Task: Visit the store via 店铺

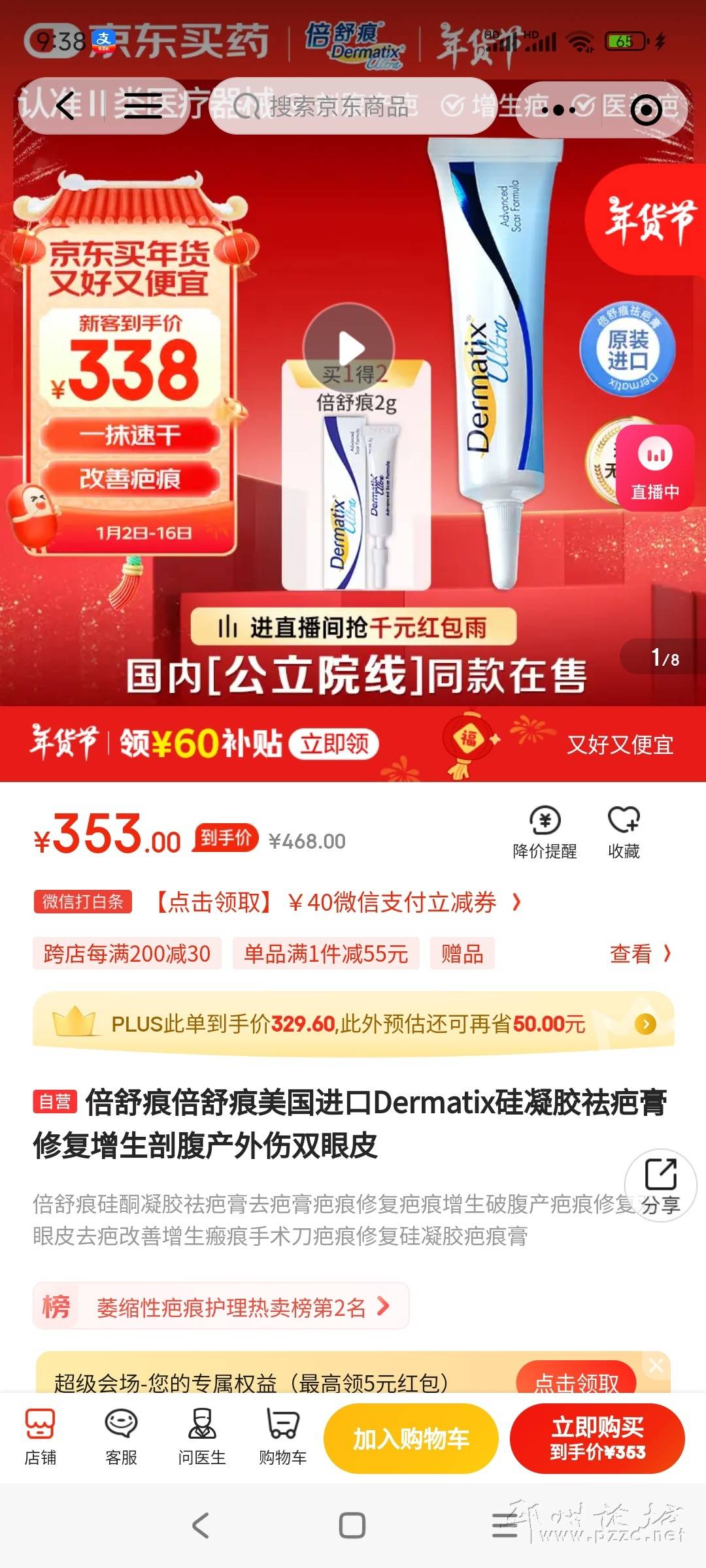Action: click(41, 1437)
